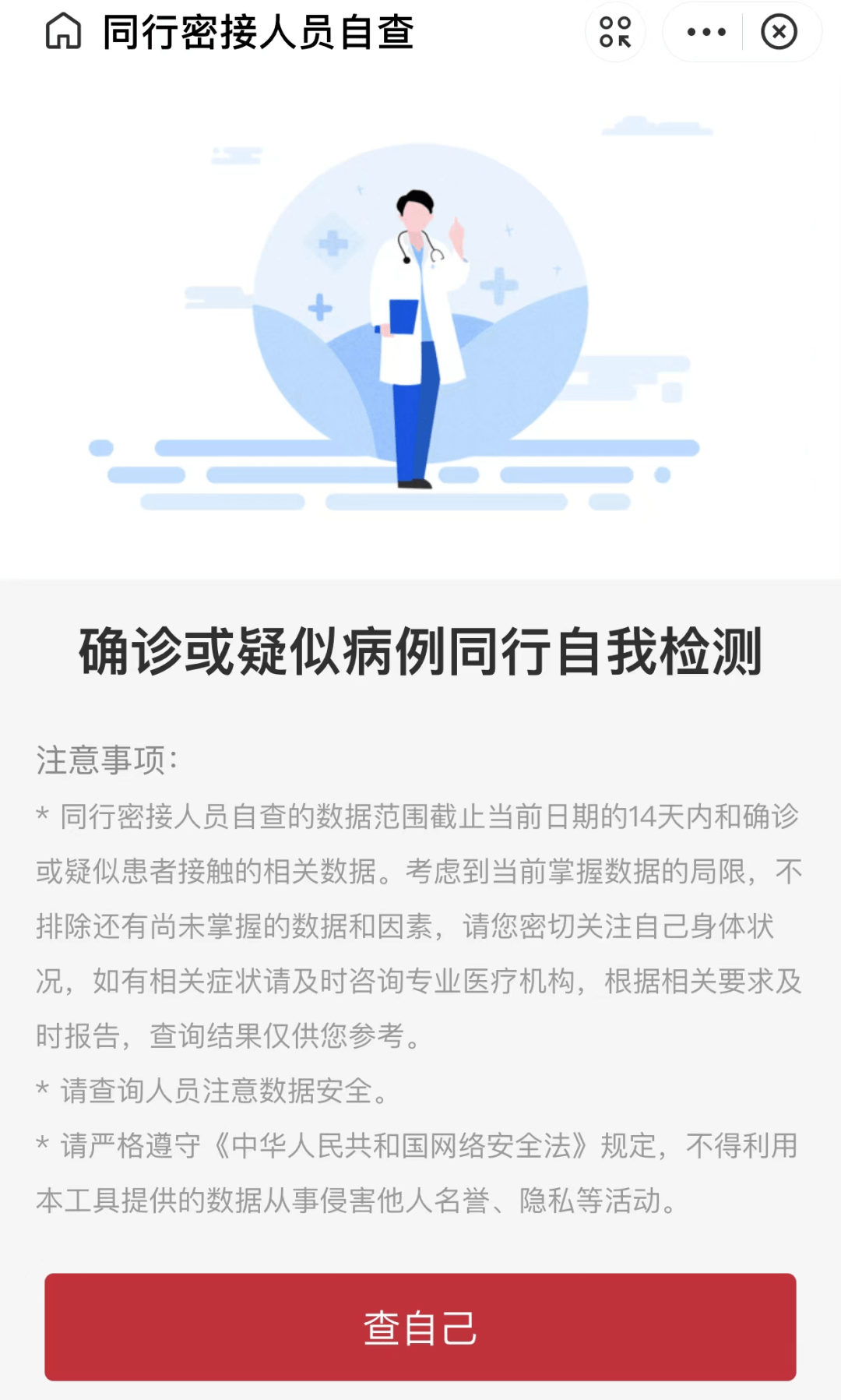The width and height of the screenshot is (841, 1400).
Task: Open the three-dot overflow menu
Action: point(706,32)
